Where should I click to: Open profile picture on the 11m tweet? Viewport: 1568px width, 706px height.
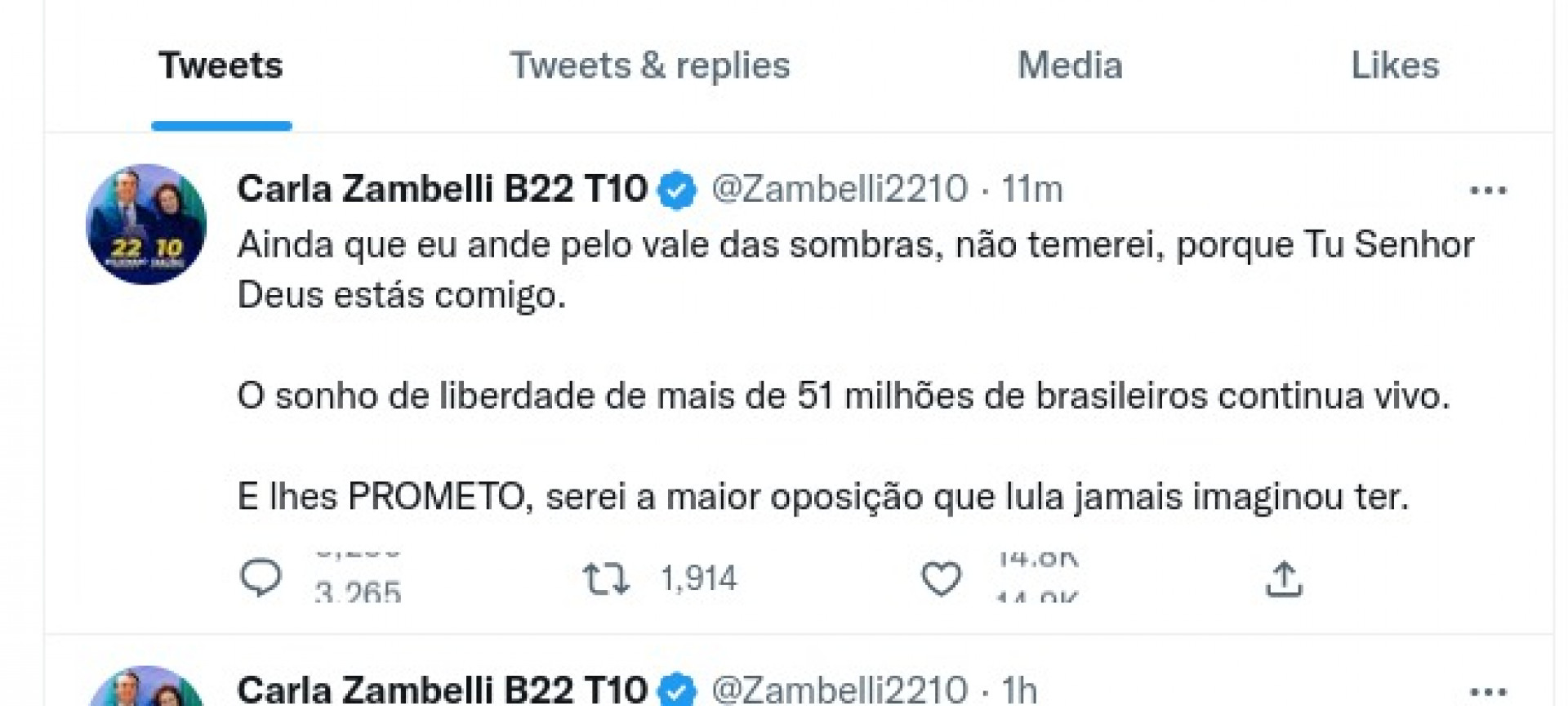[146, 225]
